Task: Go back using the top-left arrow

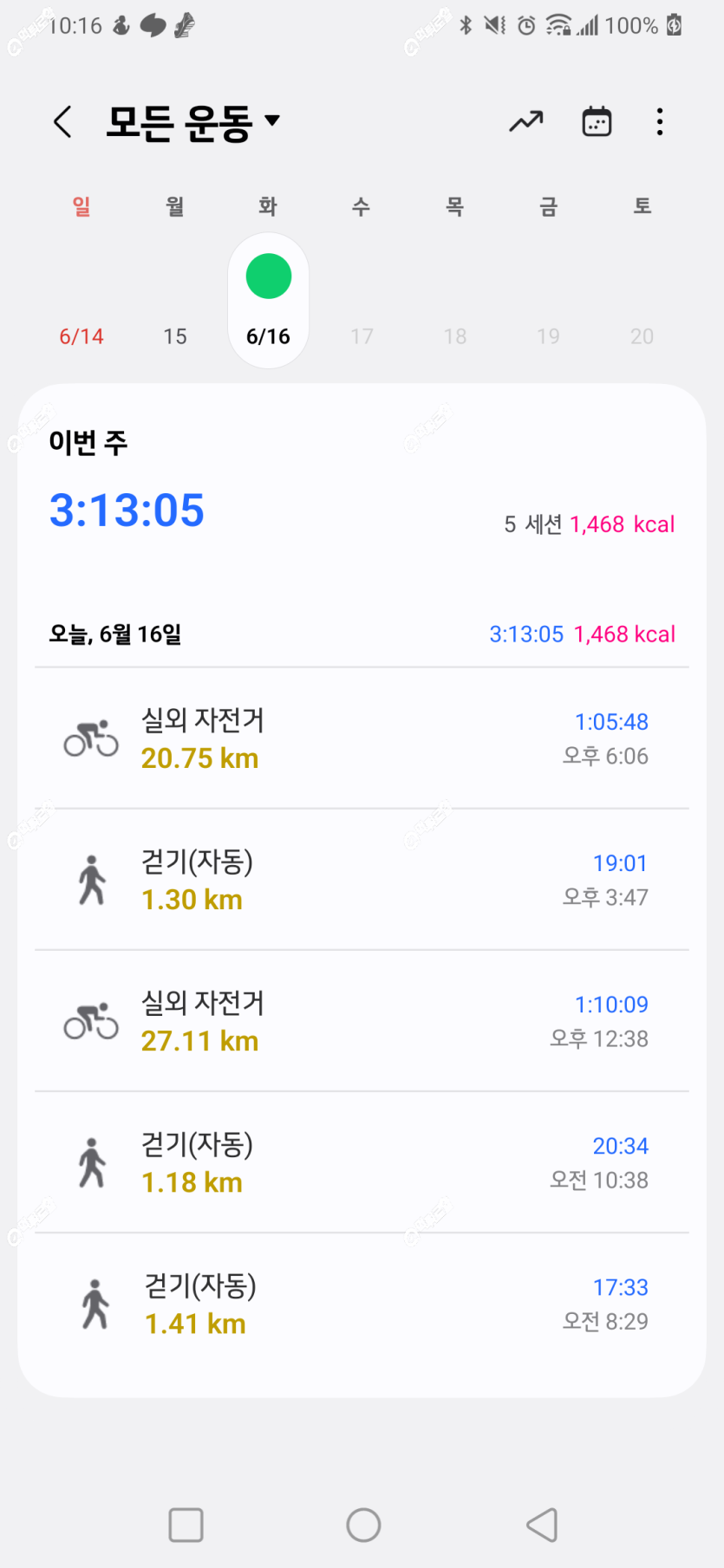Action: tap(62, 122)
